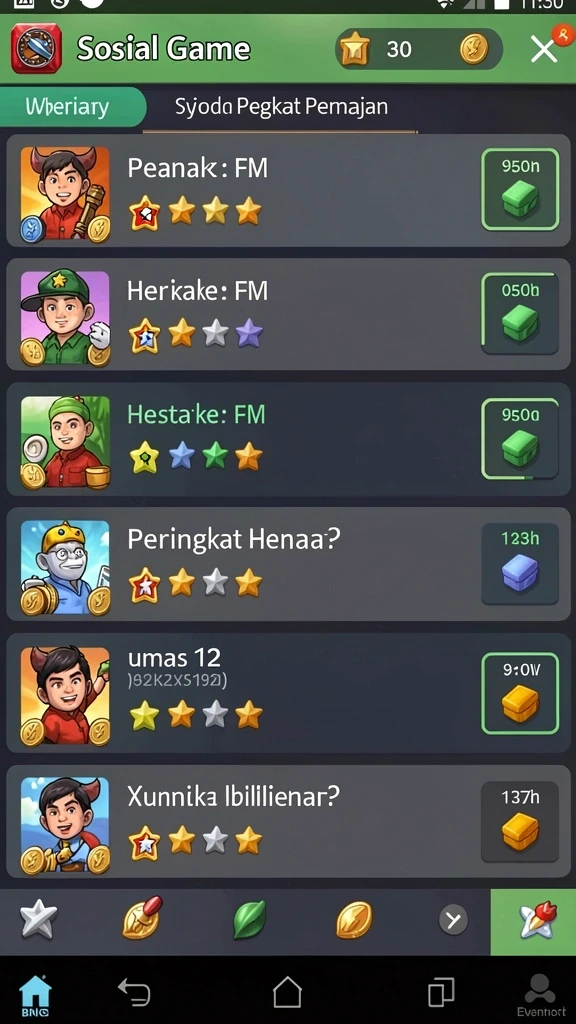
Task: Claim the 050h green box reward
Action: click(520, 314)
